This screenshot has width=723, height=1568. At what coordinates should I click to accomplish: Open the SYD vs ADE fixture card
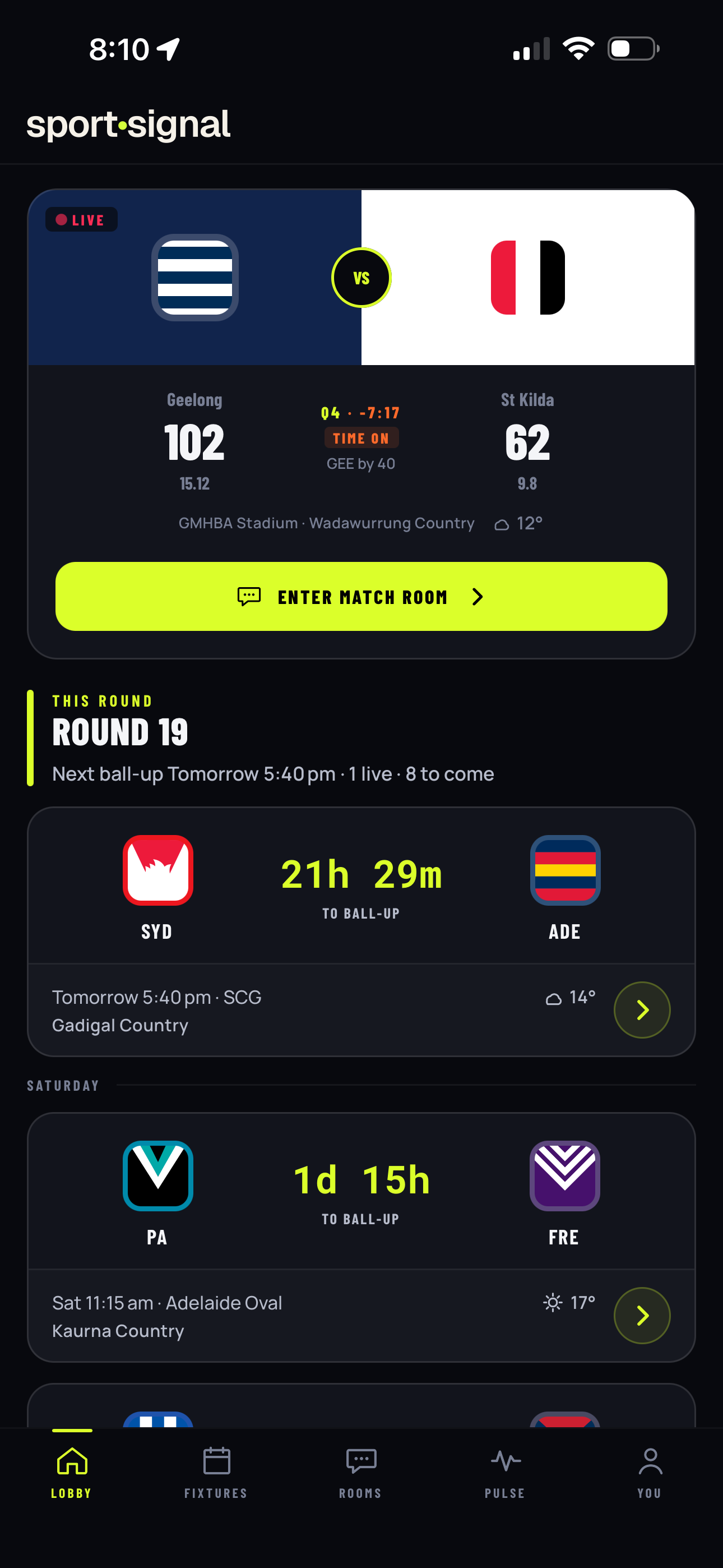point(361,932)
